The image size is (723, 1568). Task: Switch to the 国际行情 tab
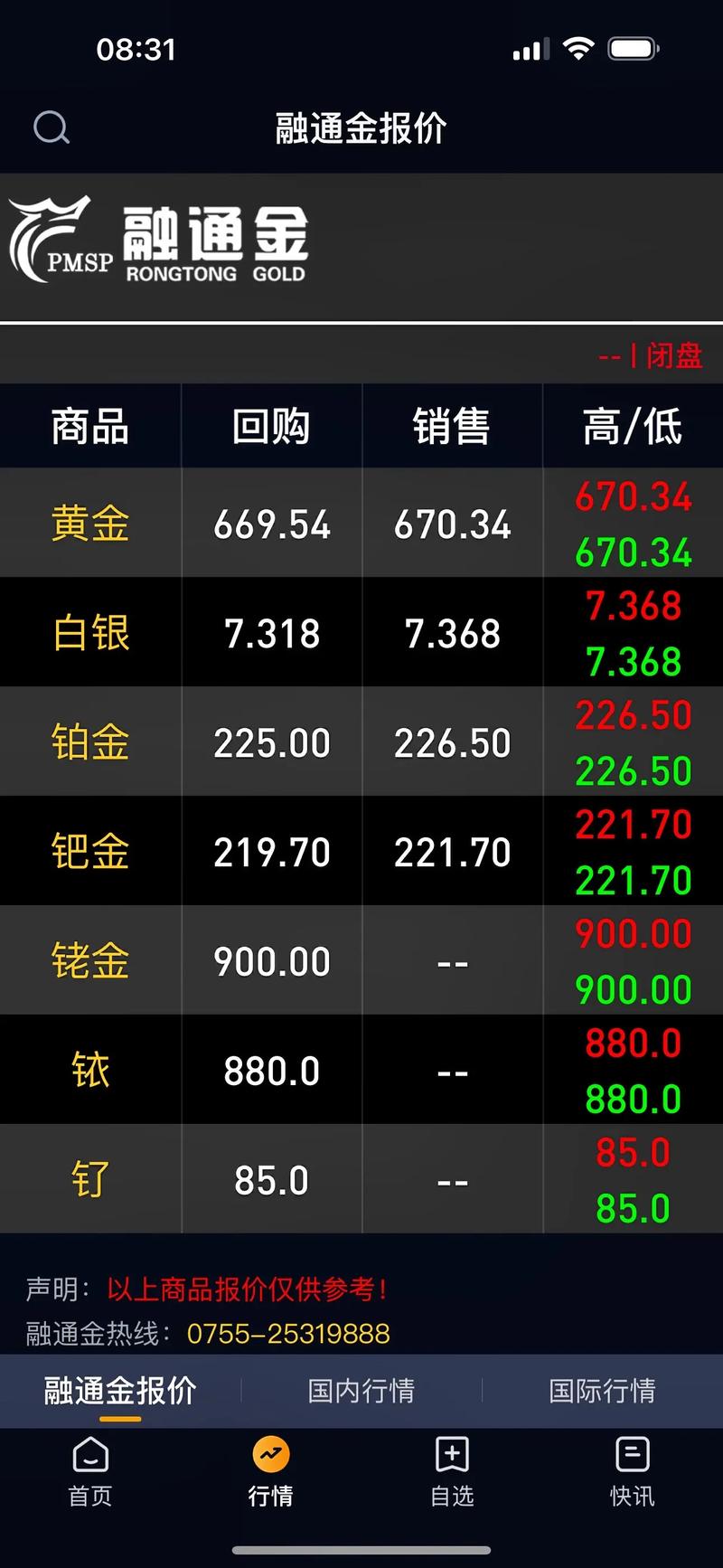tap(604, 1393)
